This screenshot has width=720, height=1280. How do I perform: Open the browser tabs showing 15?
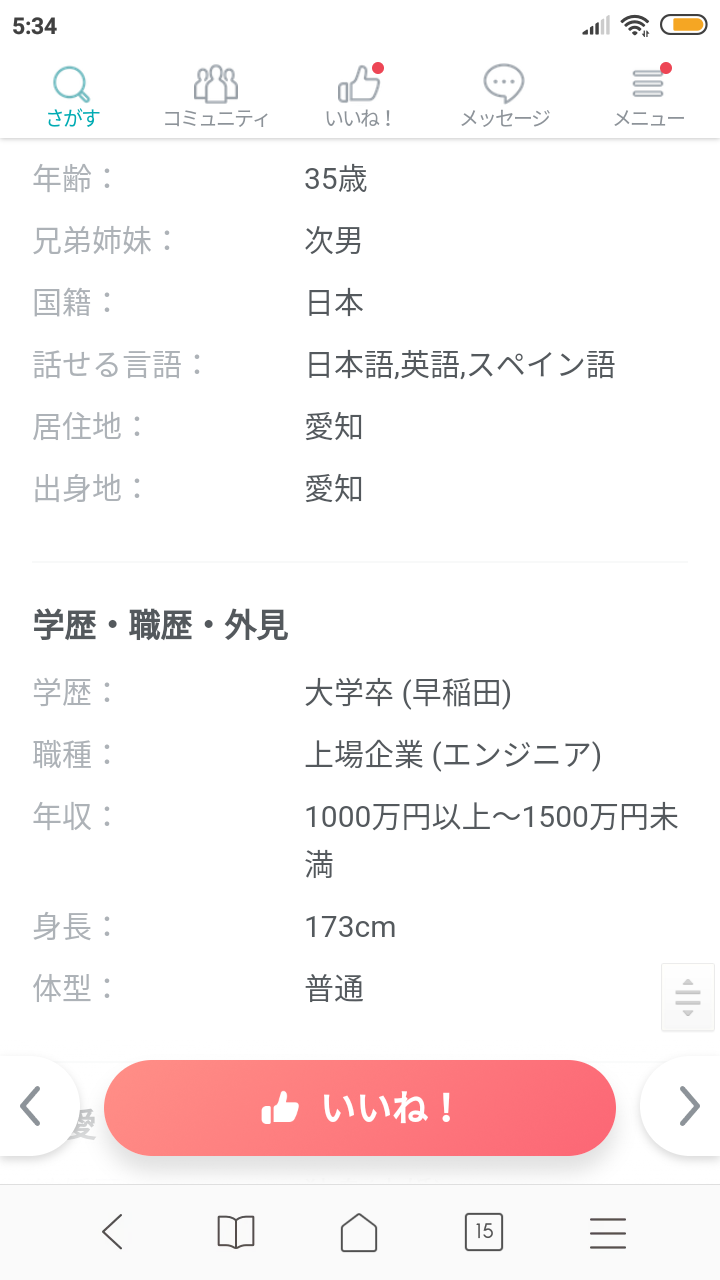click(484, 1232)
